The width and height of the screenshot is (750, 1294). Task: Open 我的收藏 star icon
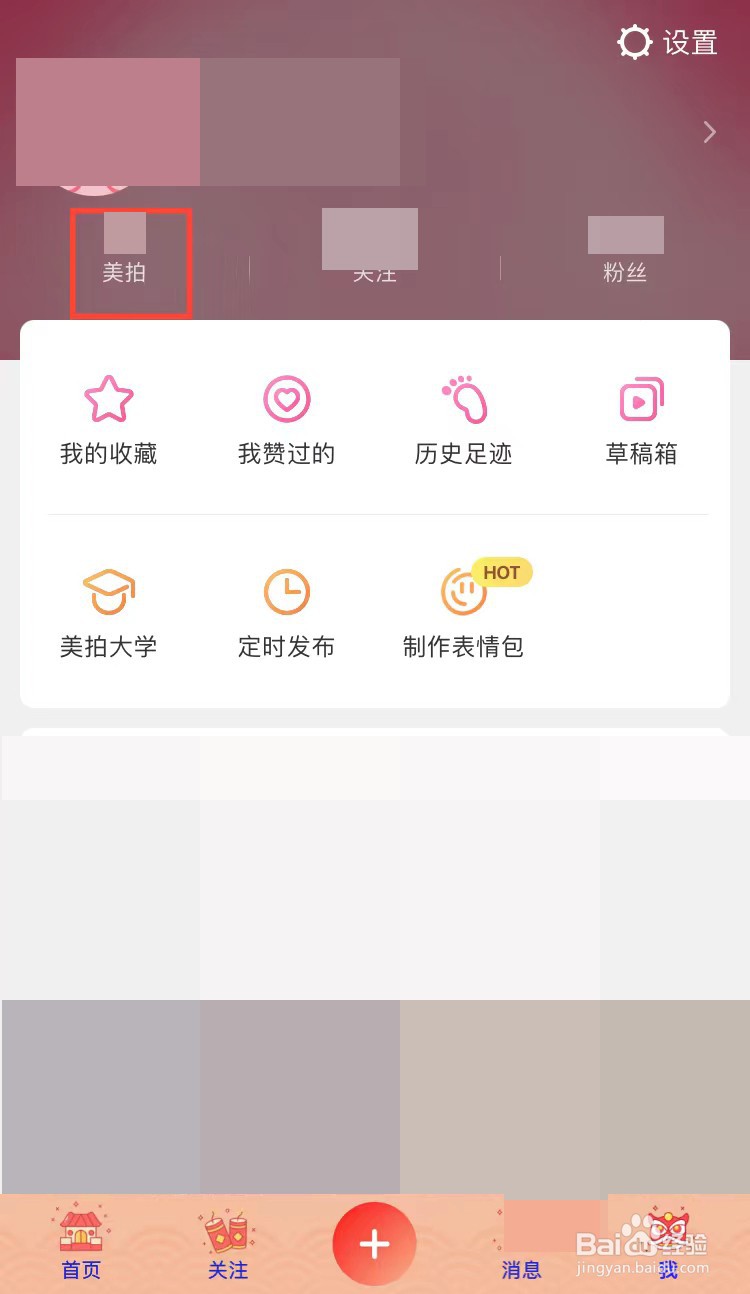108,400
